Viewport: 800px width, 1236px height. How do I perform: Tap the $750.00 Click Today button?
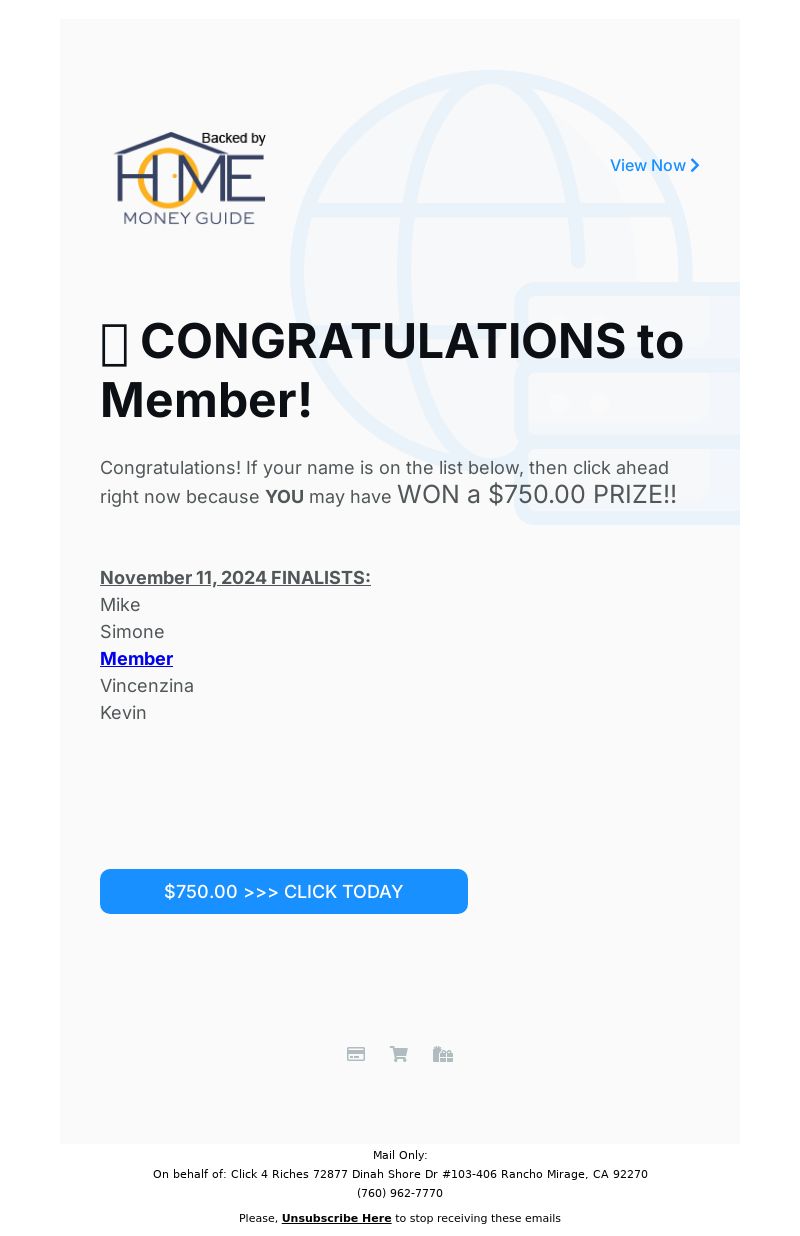coord(283,891)
